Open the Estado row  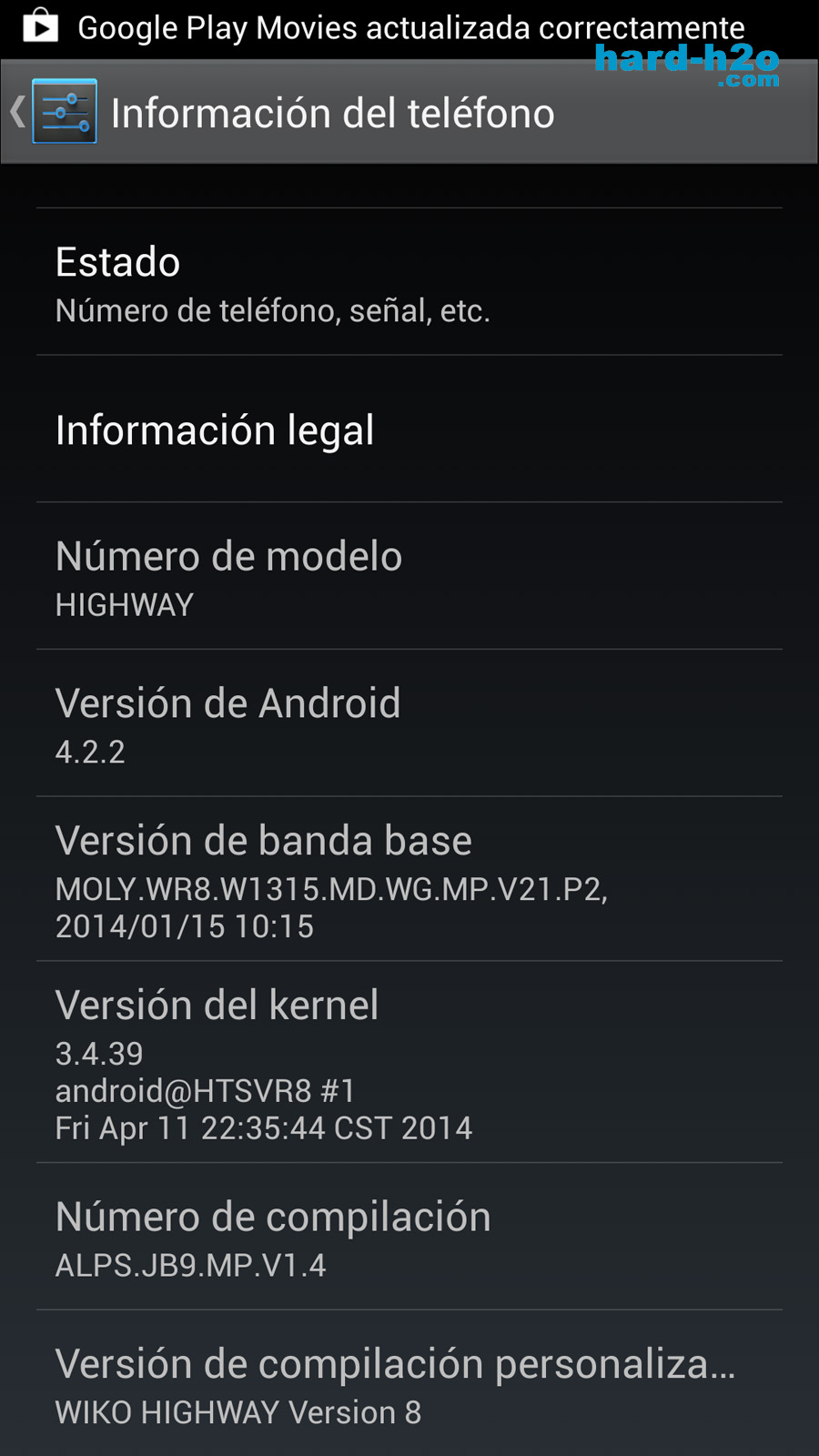[x=409, y=283]
